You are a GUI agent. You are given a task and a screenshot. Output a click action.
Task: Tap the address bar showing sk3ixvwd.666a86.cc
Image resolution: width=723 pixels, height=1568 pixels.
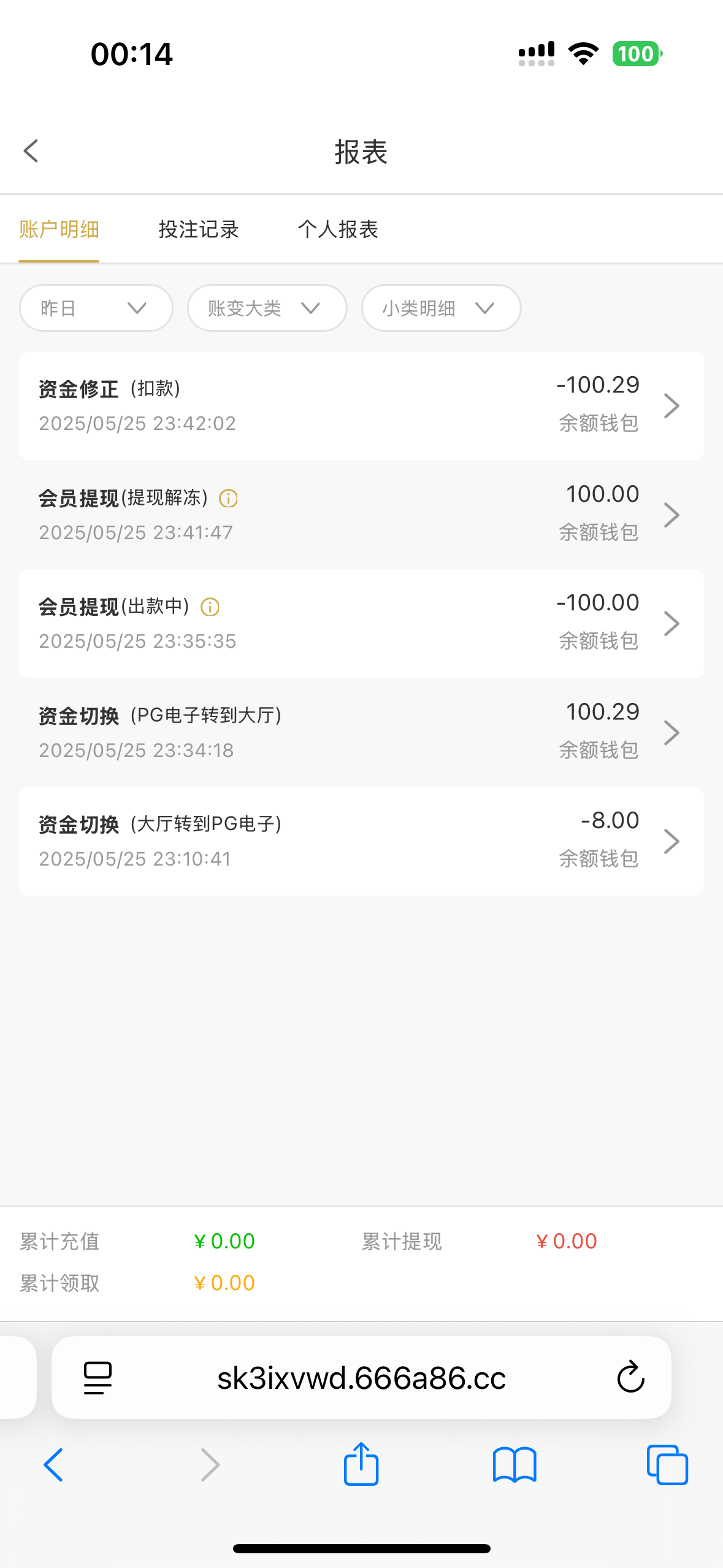tap(361, 1378)
